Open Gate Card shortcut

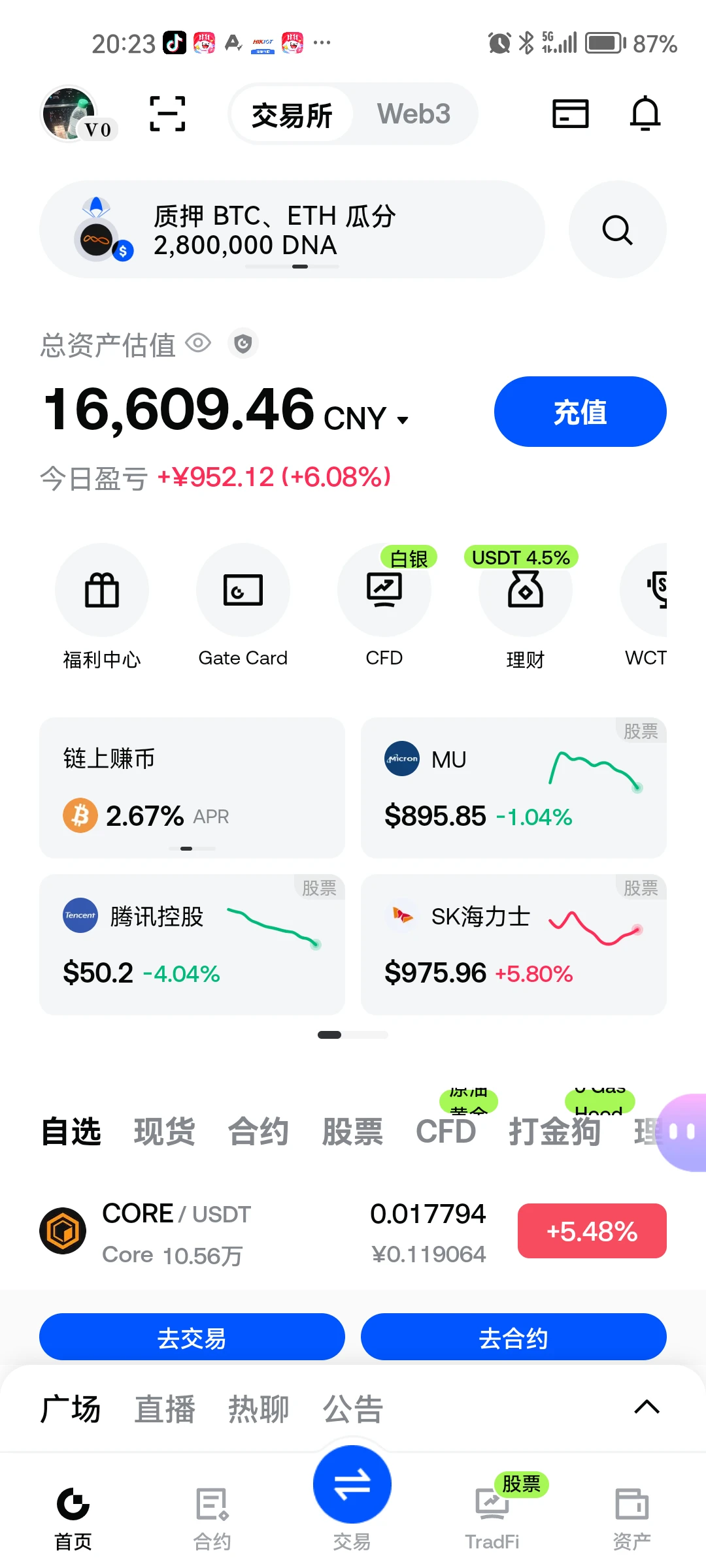pos(243,607)
